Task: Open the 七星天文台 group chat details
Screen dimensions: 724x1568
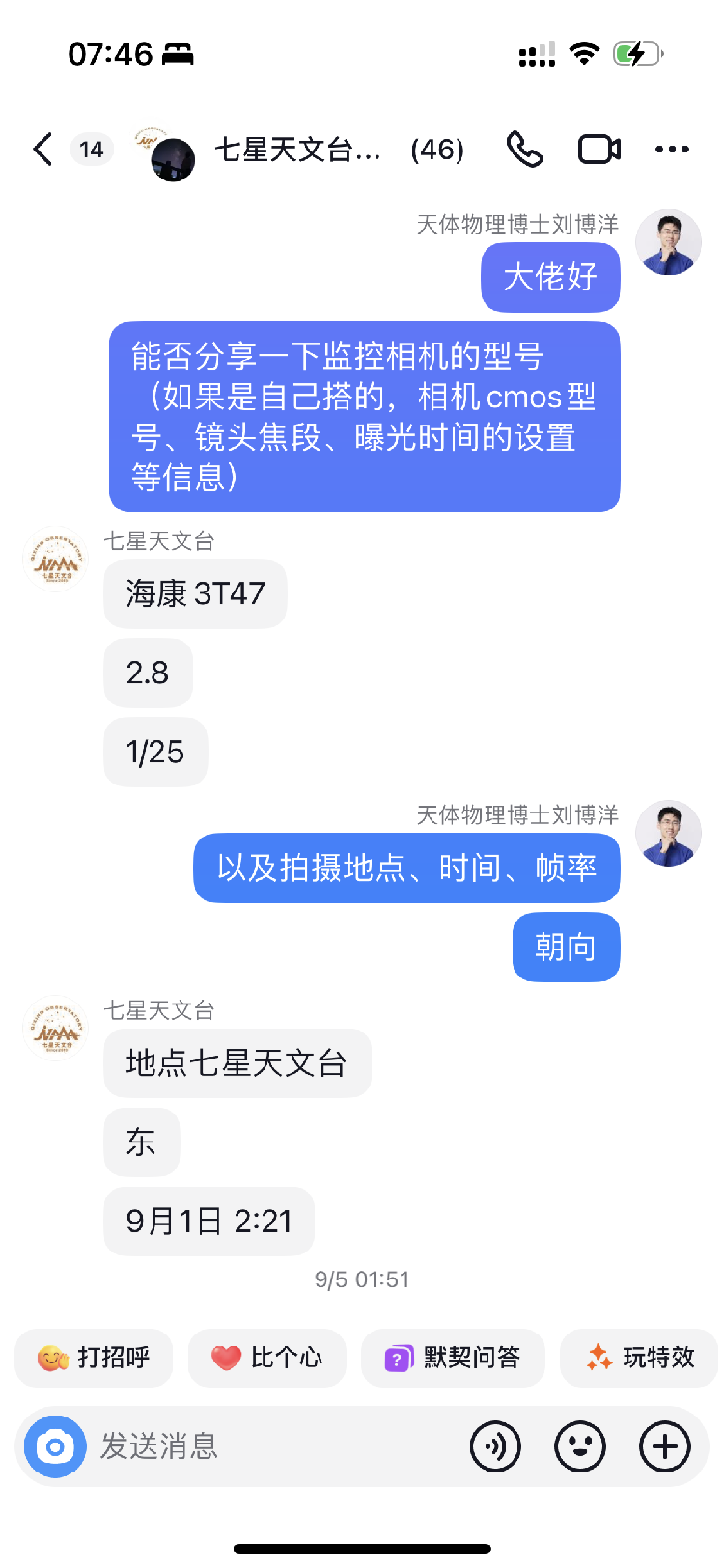Action: click(297, 150)
